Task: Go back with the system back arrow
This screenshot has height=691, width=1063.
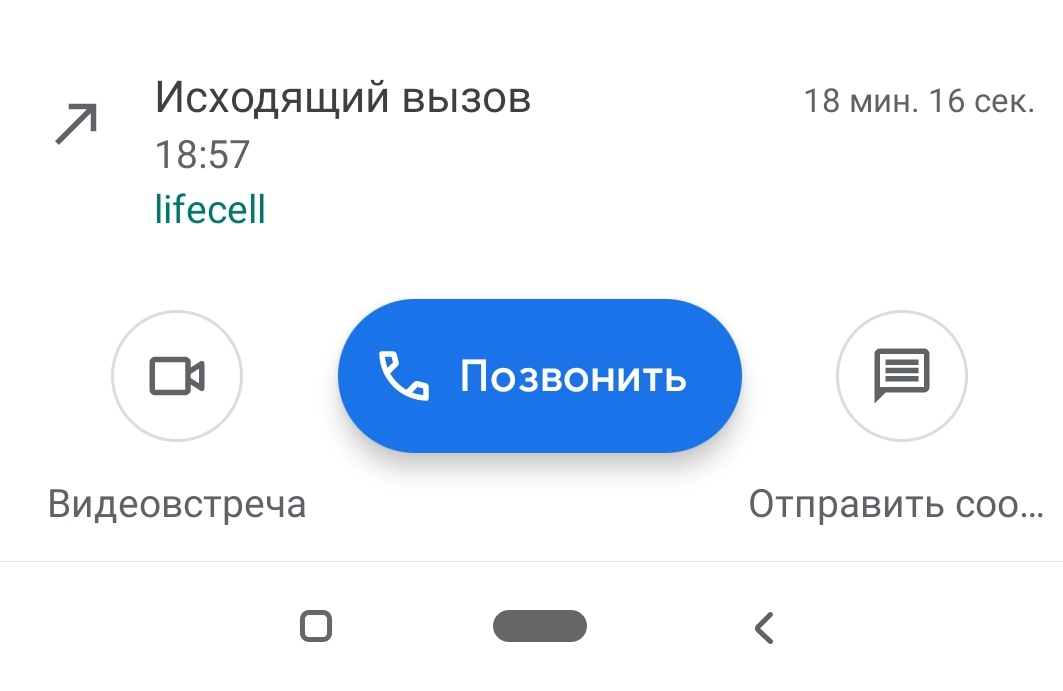Action: [764, 627]
